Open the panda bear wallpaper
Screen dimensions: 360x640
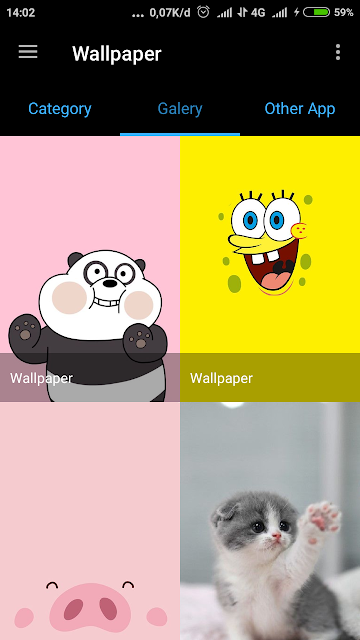pos(90,269)
